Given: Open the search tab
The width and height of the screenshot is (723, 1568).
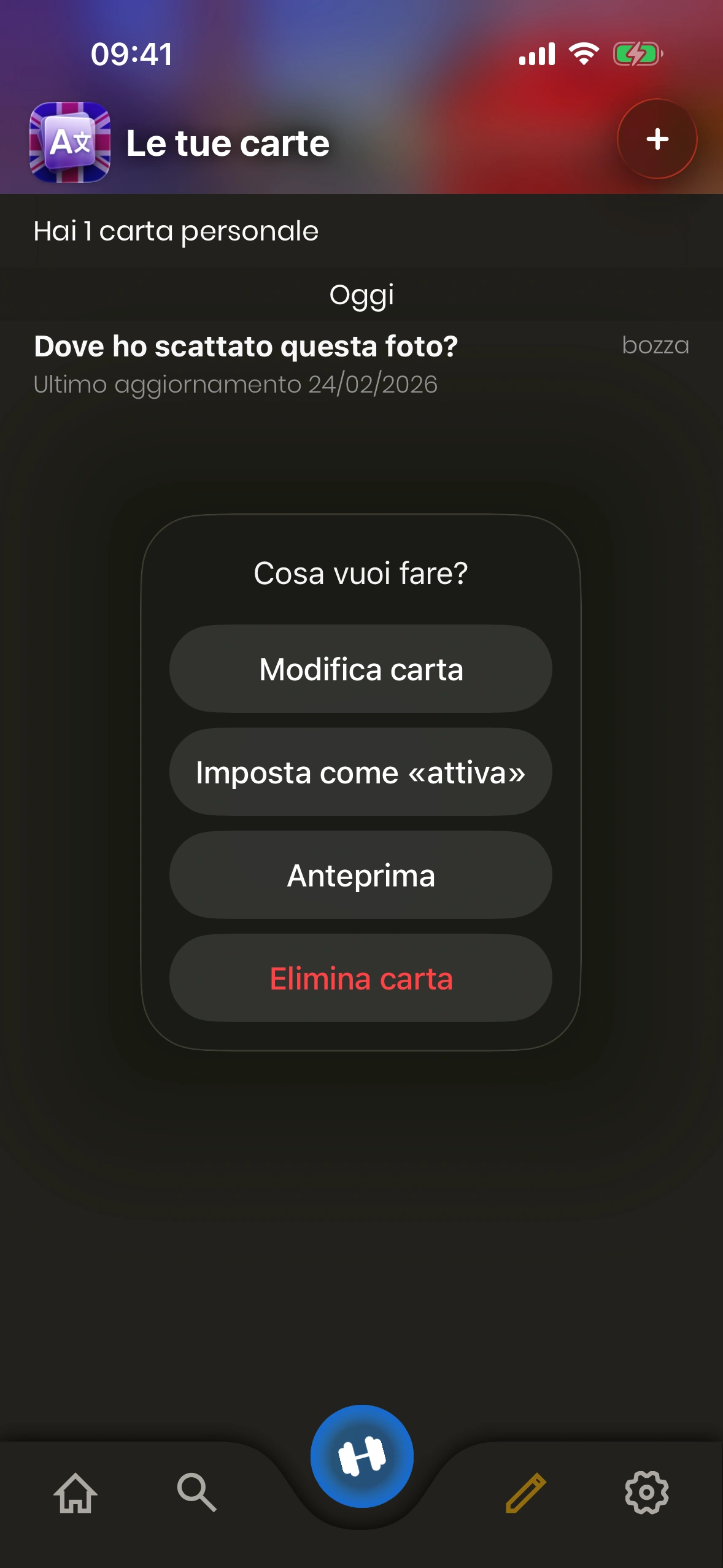Looking at the screenshot, I should 196,1493.
